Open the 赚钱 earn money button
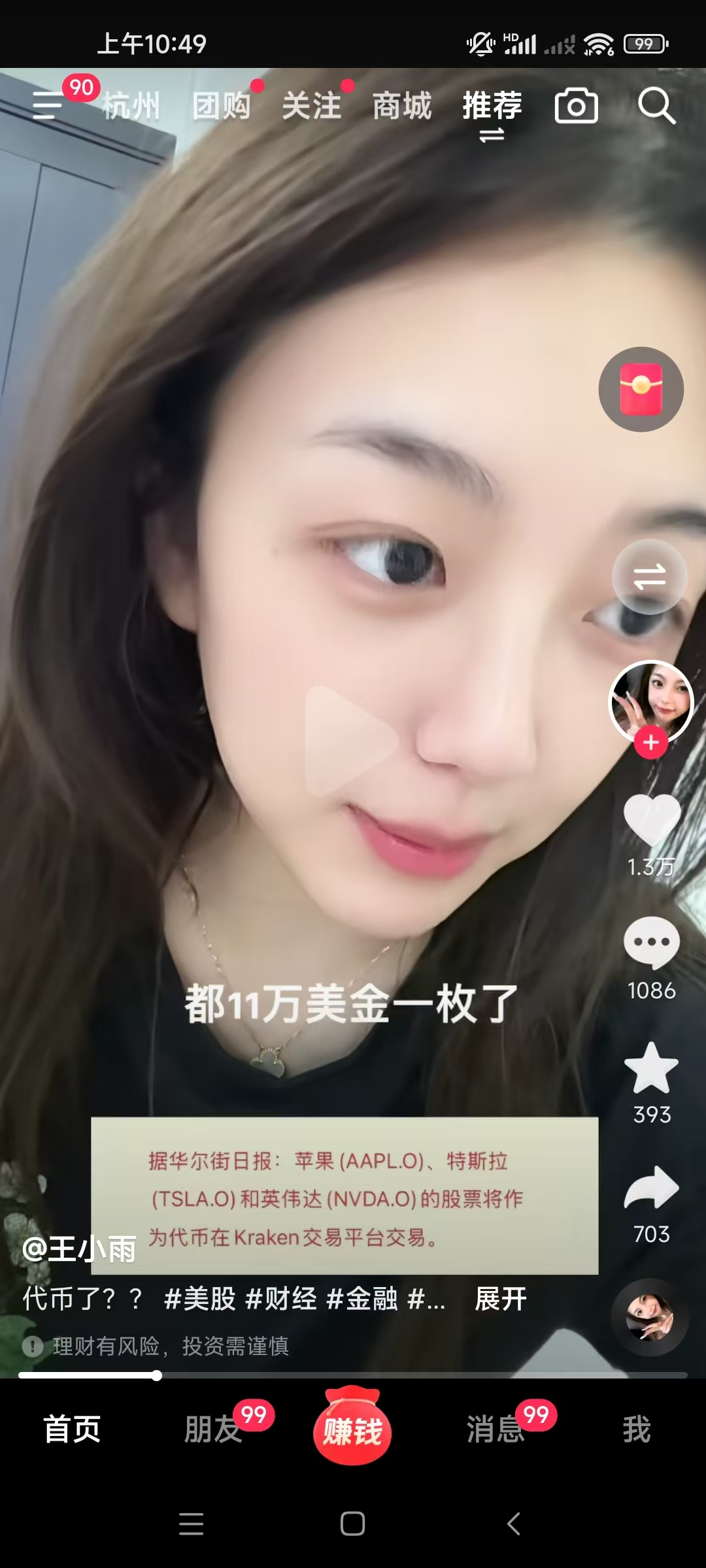This screenshot has height=1568, width=706. 352,1429
